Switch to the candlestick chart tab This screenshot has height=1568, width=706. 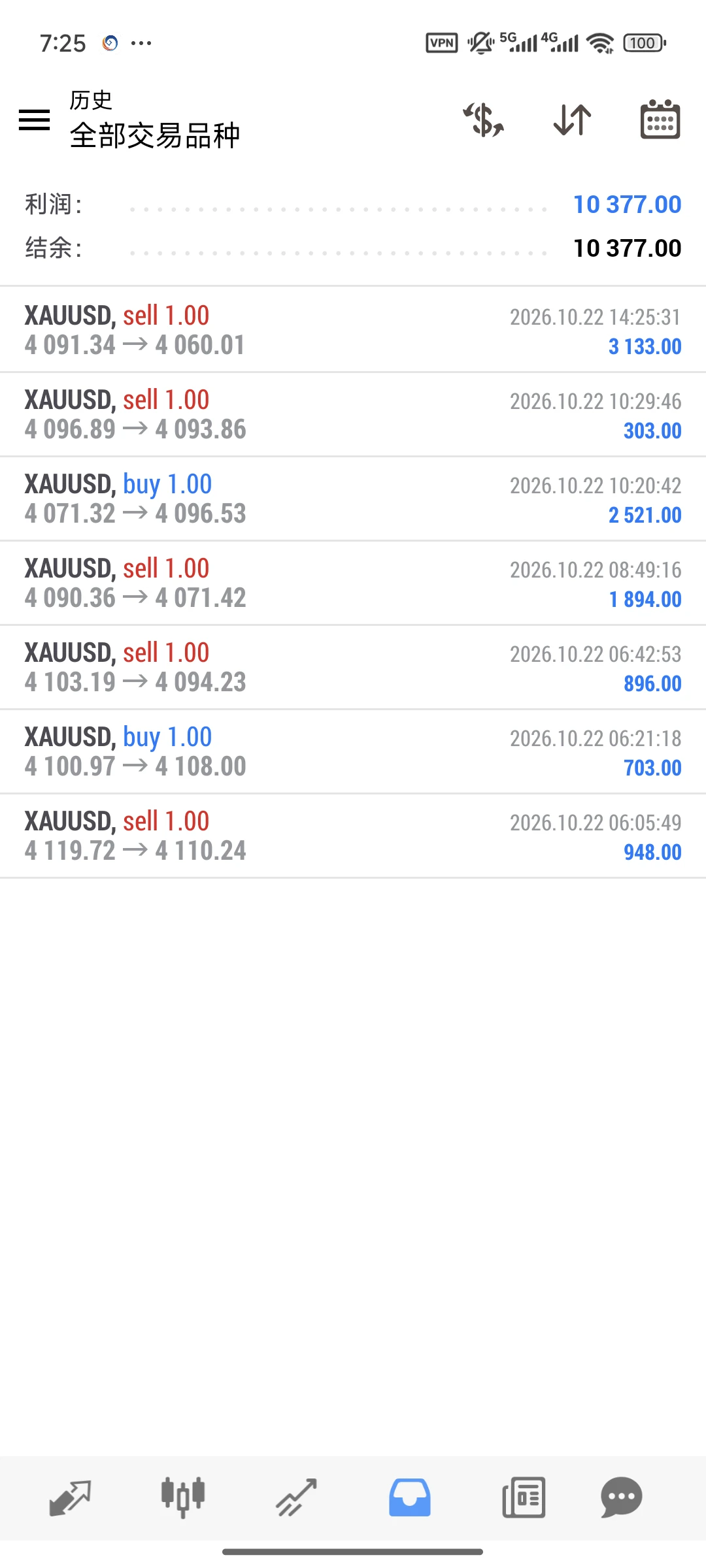point(183,1497)
